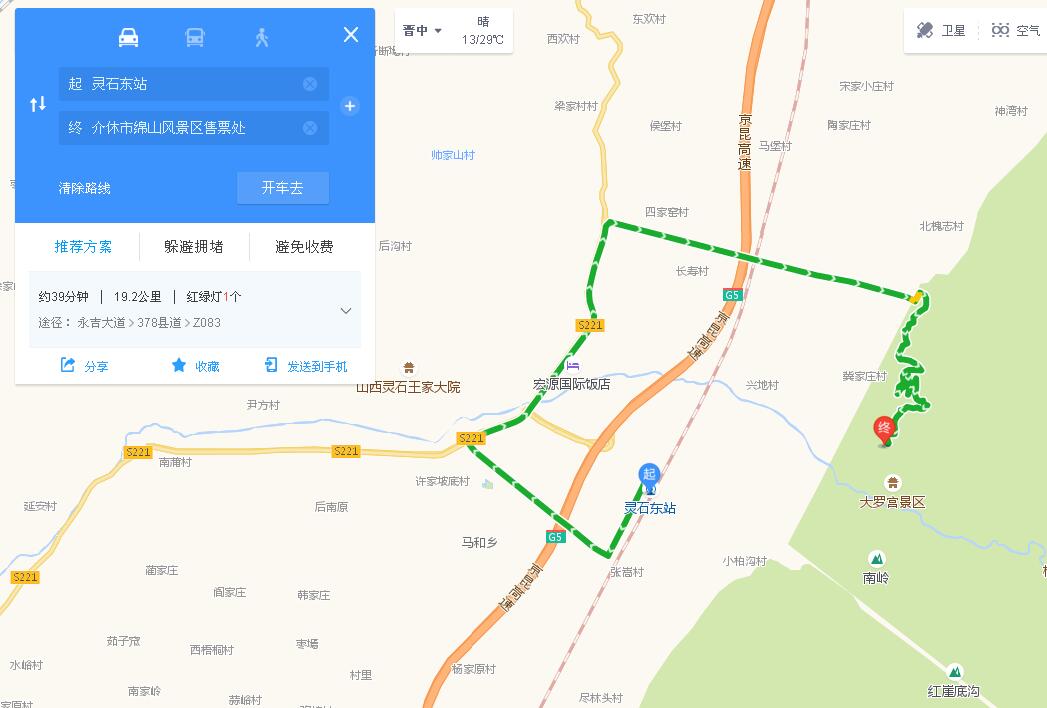Clear the start point 灵石东站
The width and height of the screenshot is (1047, 708).
coord(310,84)
